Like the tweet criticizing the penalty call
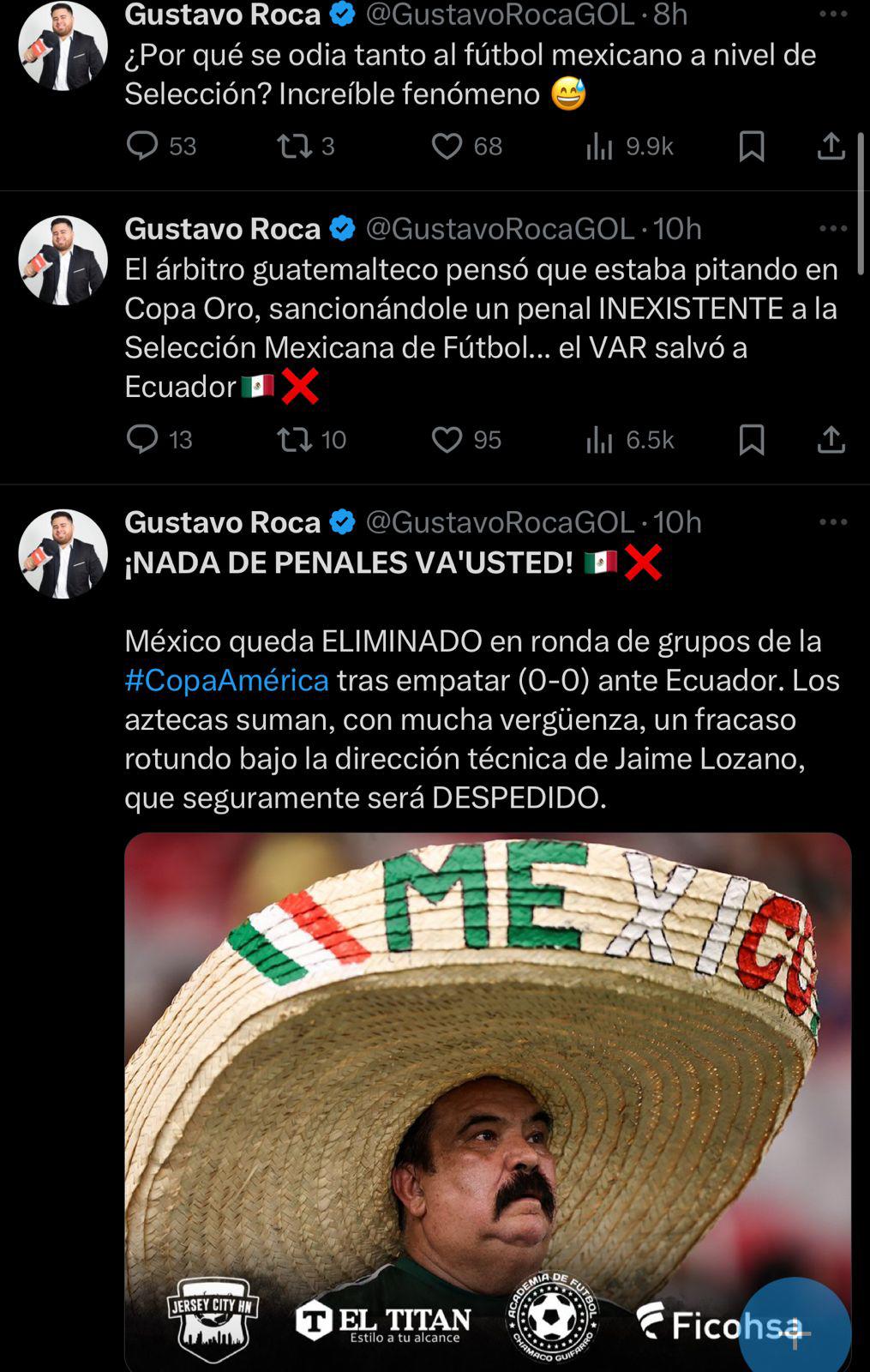The image size is (870, 1372). 447,441
